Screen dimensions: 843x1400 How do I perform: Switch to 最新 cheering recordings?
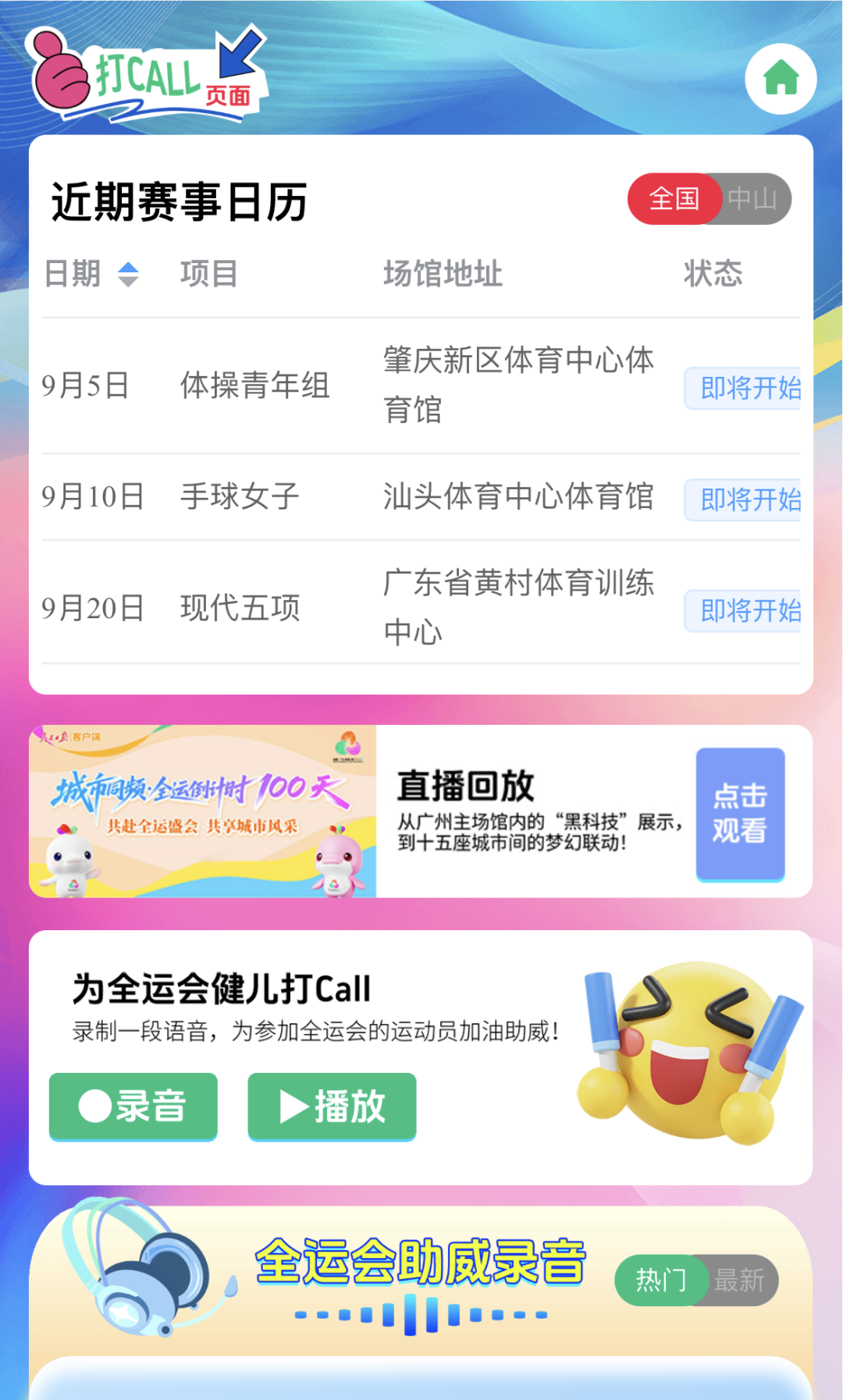pos(740,1280)
